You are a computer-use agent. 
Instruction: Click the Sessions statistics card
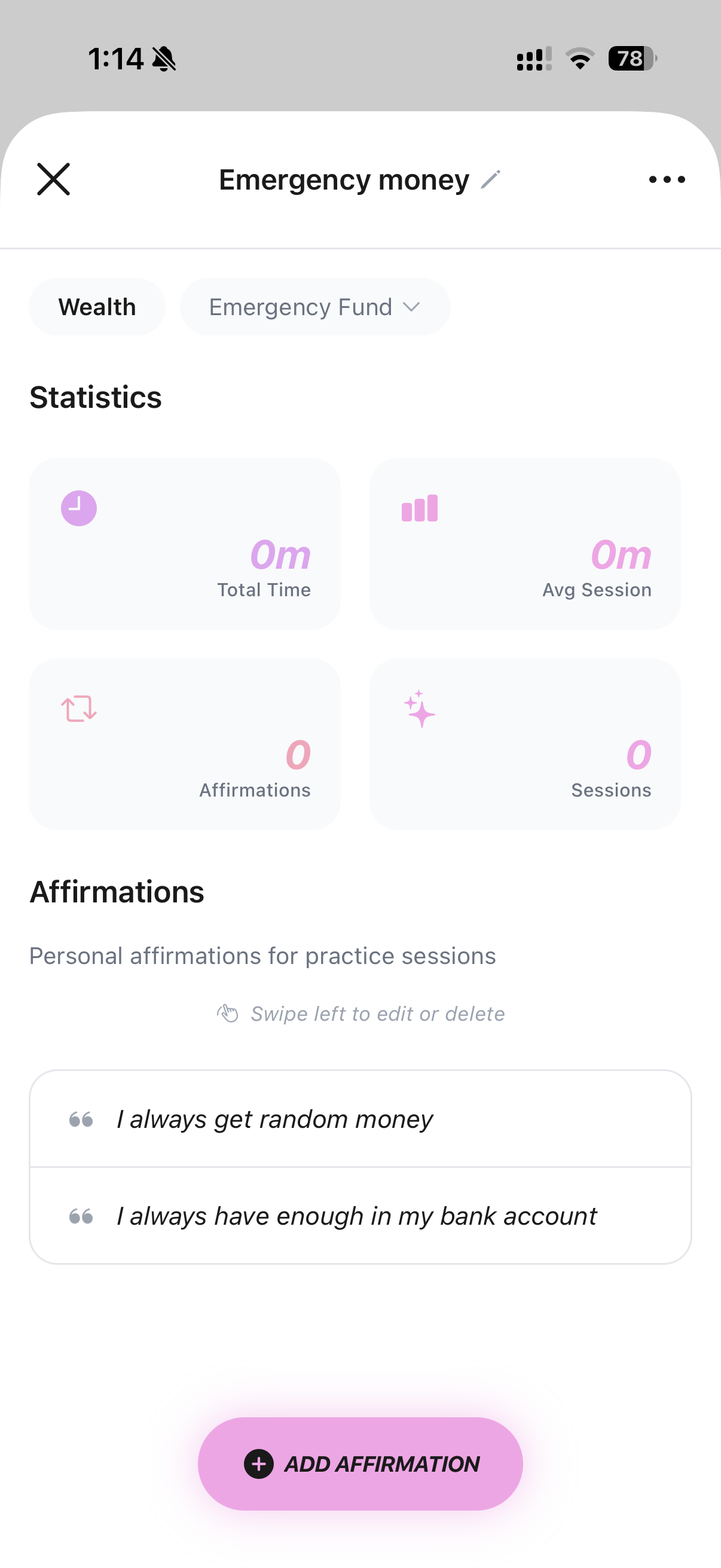(524, 743)
